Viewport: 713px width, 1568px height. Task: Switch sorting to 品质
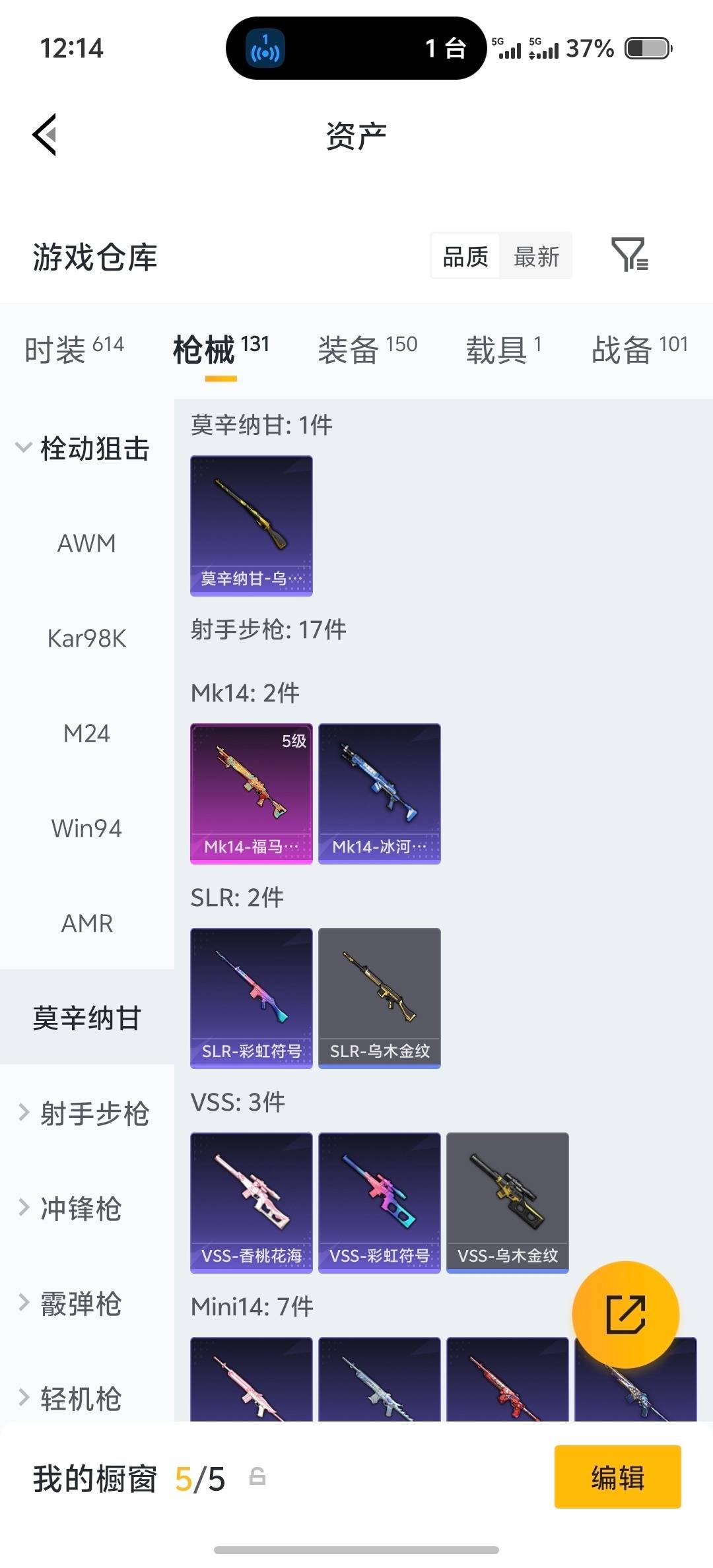pos(464,256)
